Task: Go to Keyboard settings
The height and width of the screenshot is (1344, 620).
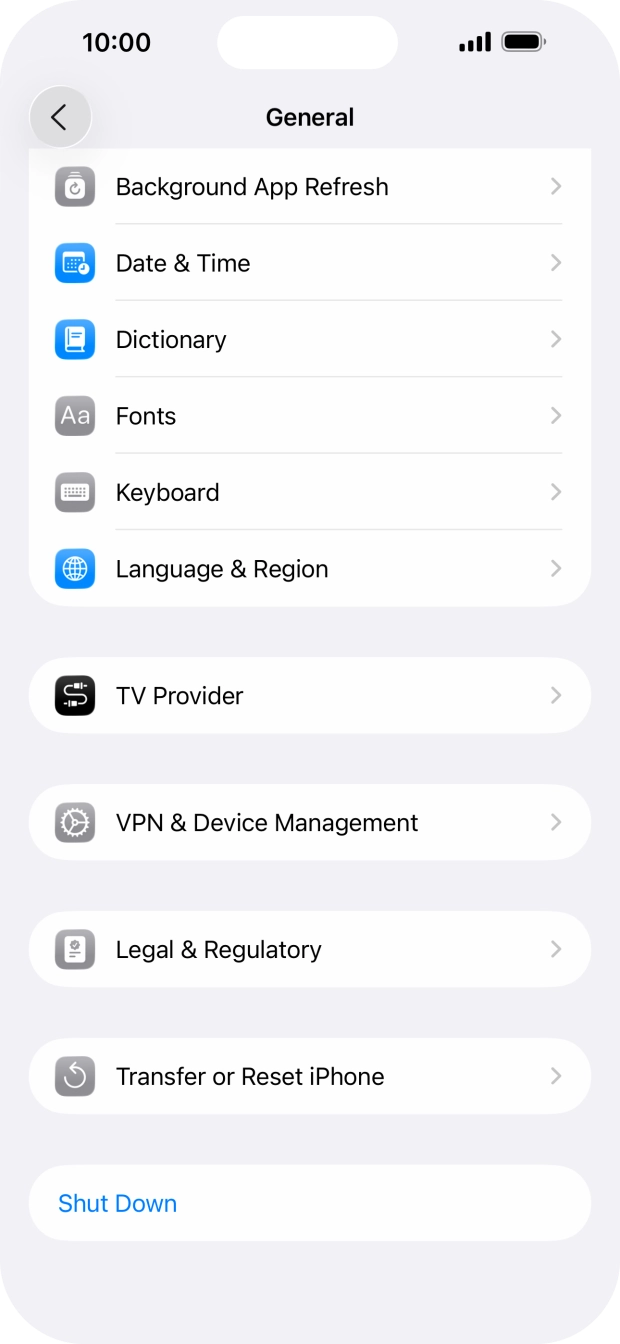Action: tap(309, 492)
